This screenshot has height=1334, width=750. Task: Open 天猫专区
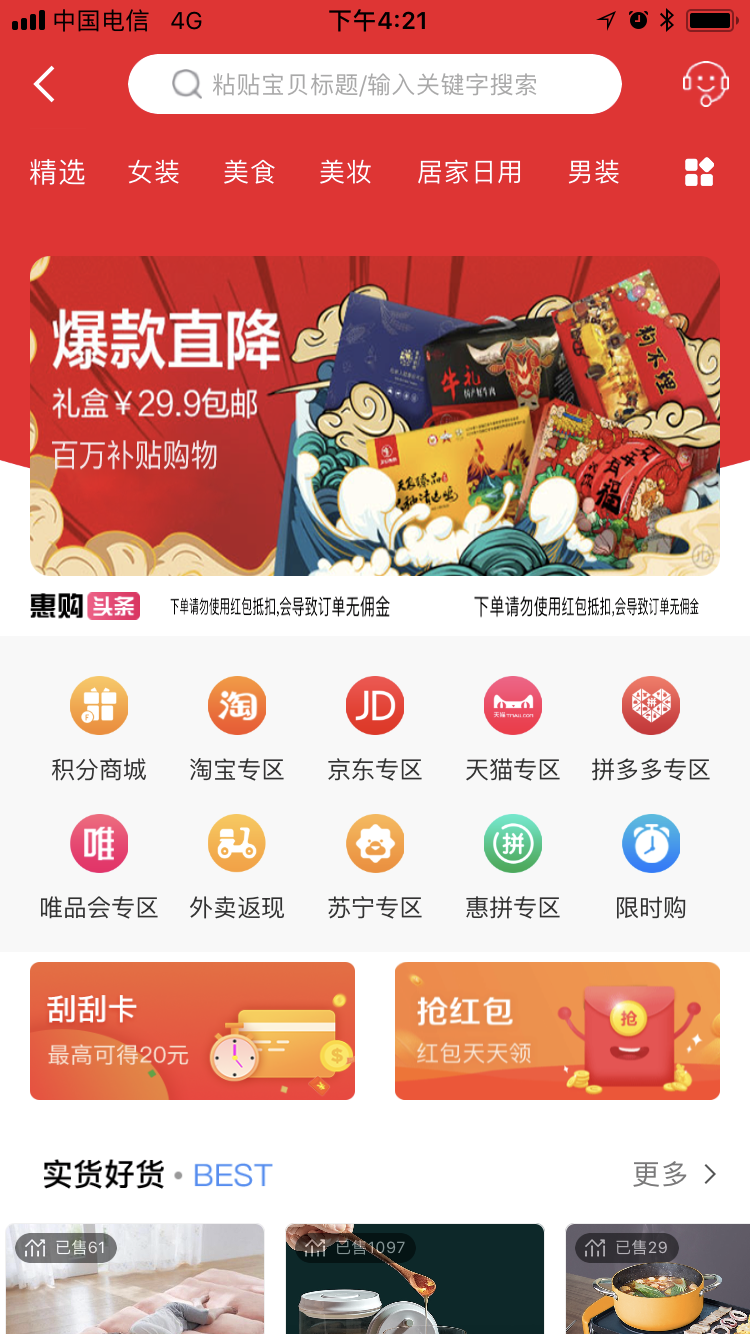(x=513, y=727)
